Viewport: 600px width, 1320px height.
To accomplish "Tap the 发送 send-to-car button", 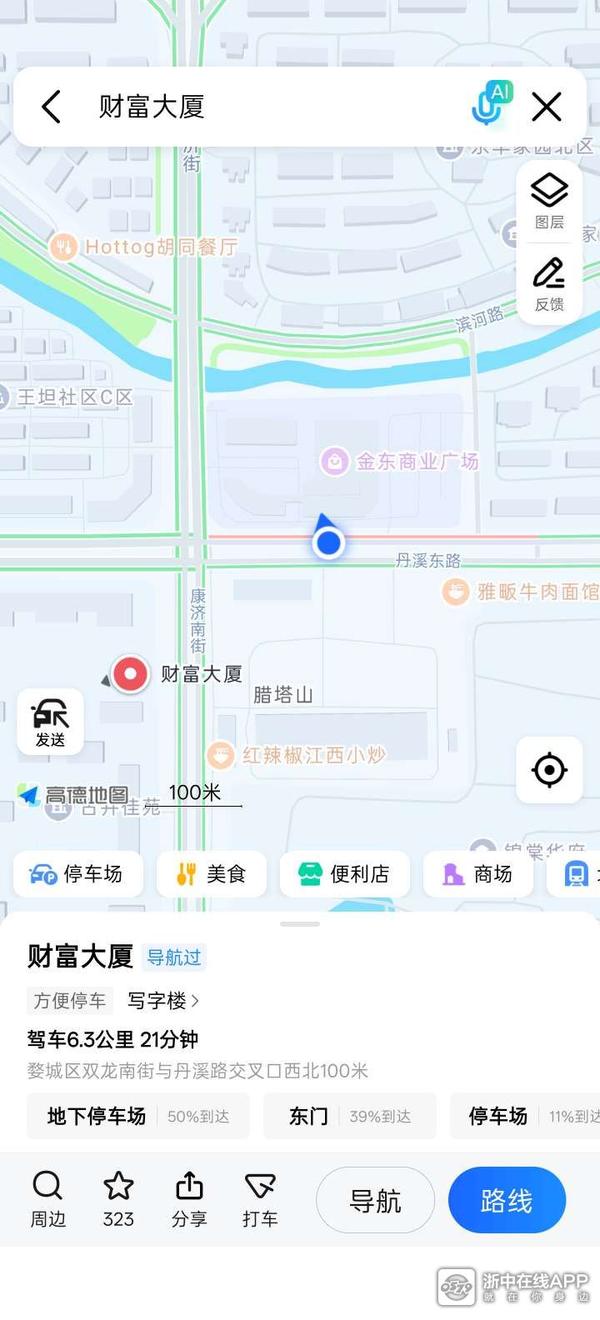I will (x=50, y=722).
